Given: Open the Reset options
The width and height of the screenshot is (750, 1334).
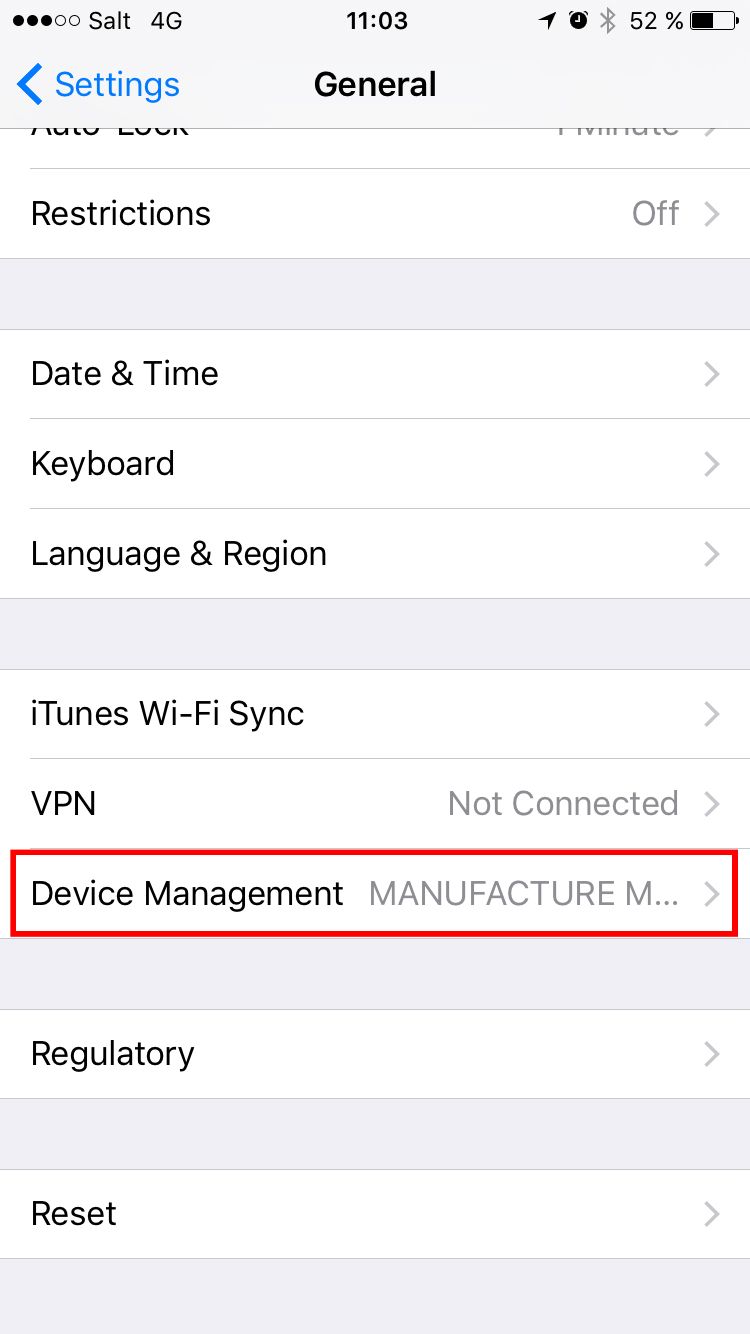Looking at the screenshot, I should 375,1214.
